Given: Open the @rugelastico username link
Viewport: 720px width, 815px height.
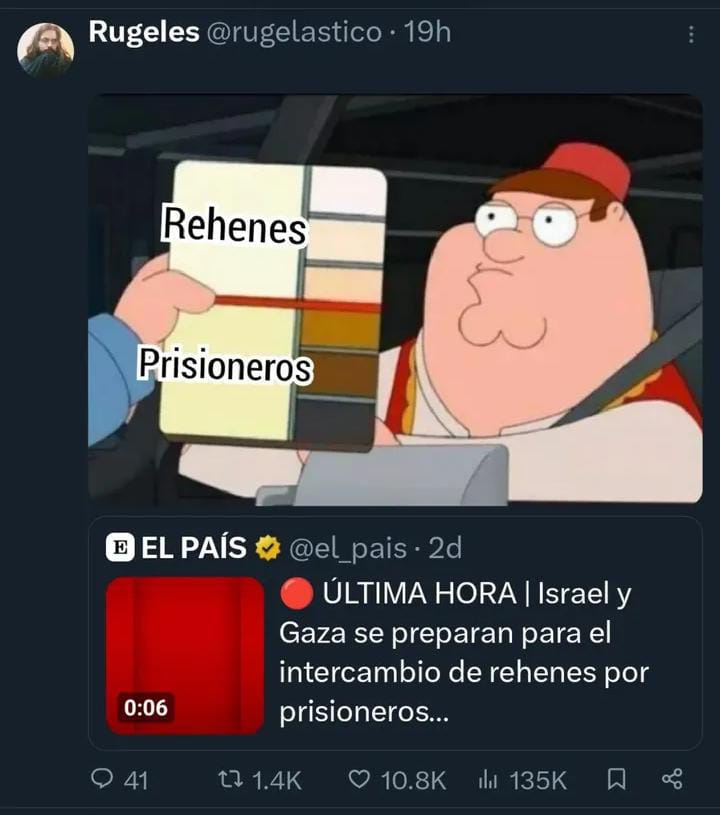Looking at the screenshot, I should (x=293, y=33).
